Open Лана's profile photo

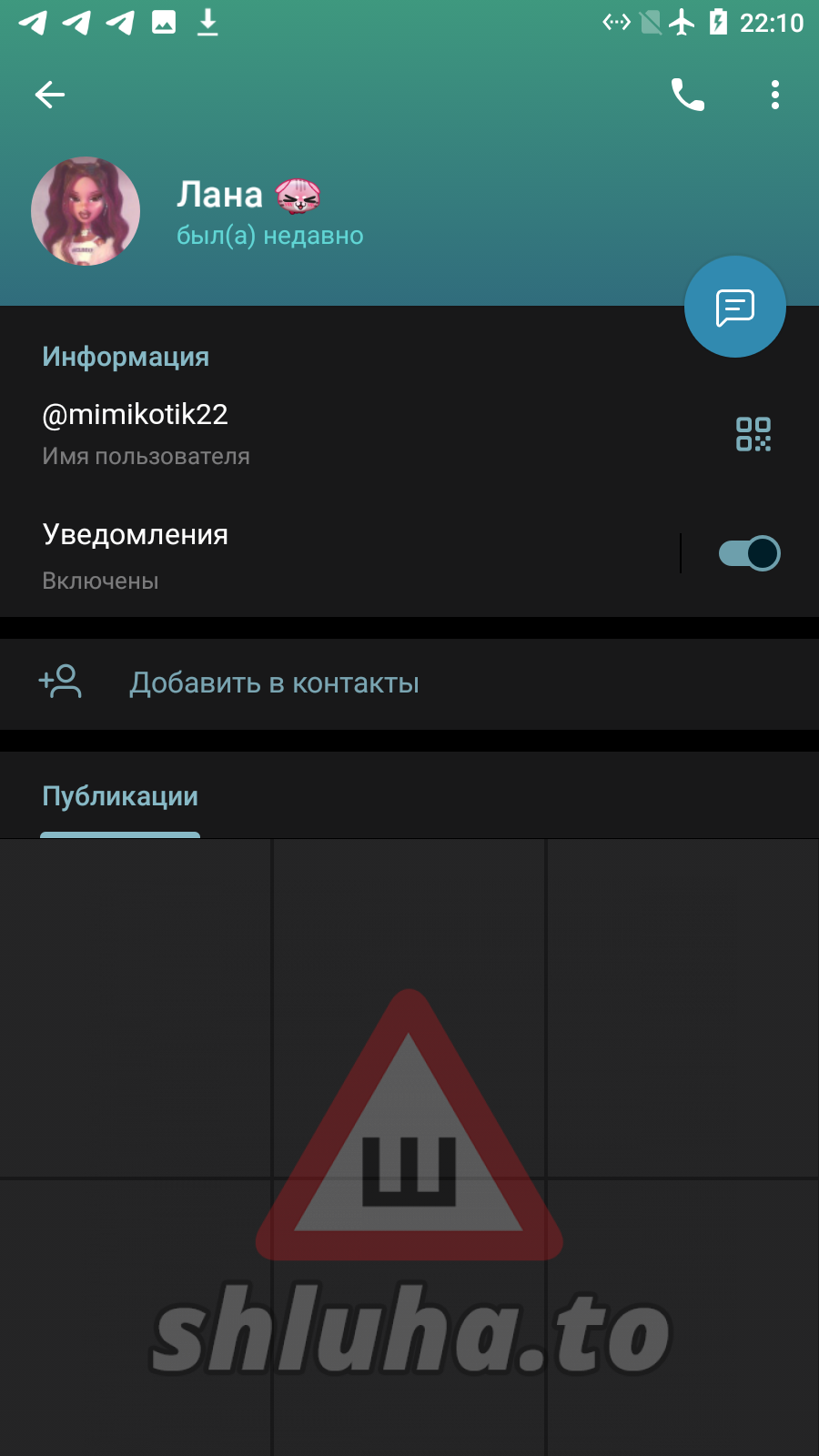[86, 211]
